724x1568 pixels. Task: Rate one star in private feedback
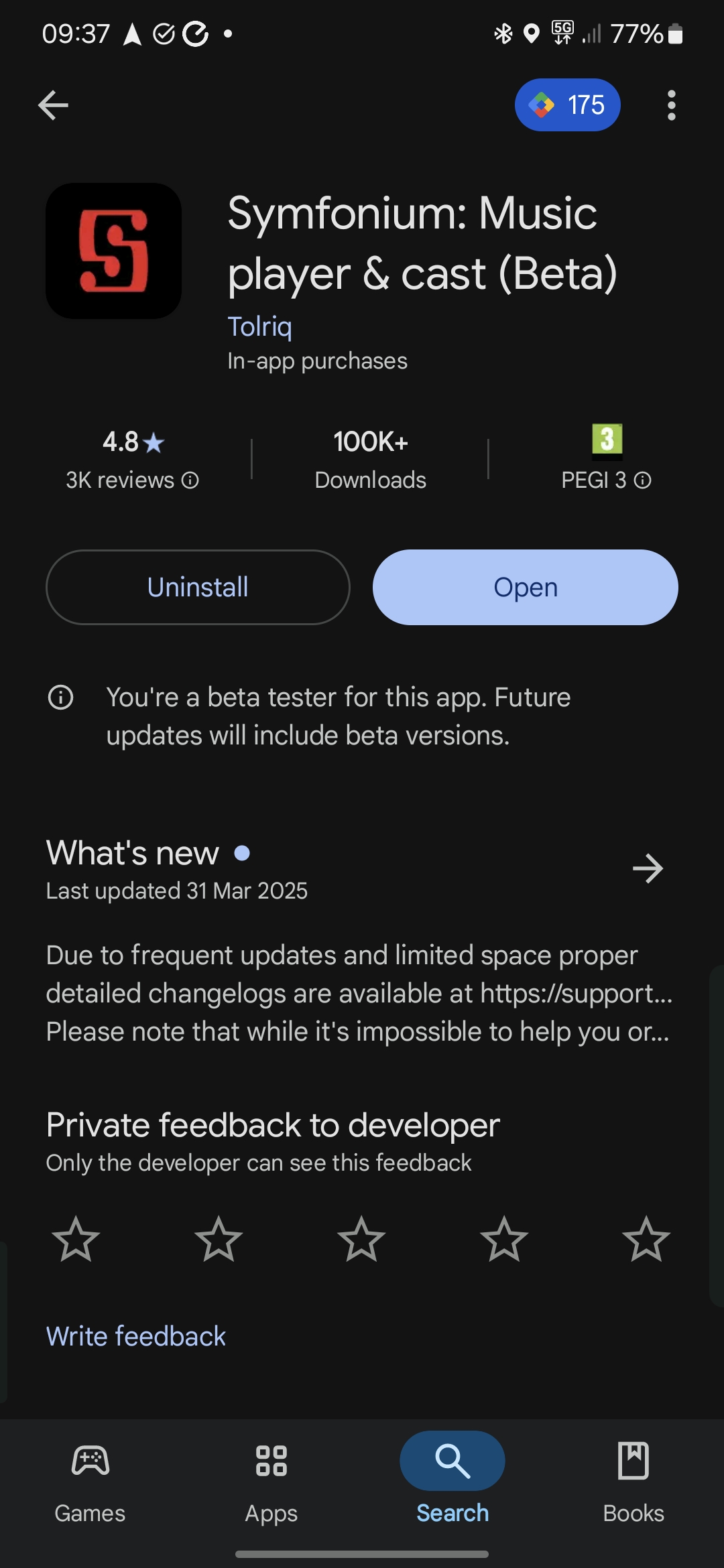point(76,1239)
